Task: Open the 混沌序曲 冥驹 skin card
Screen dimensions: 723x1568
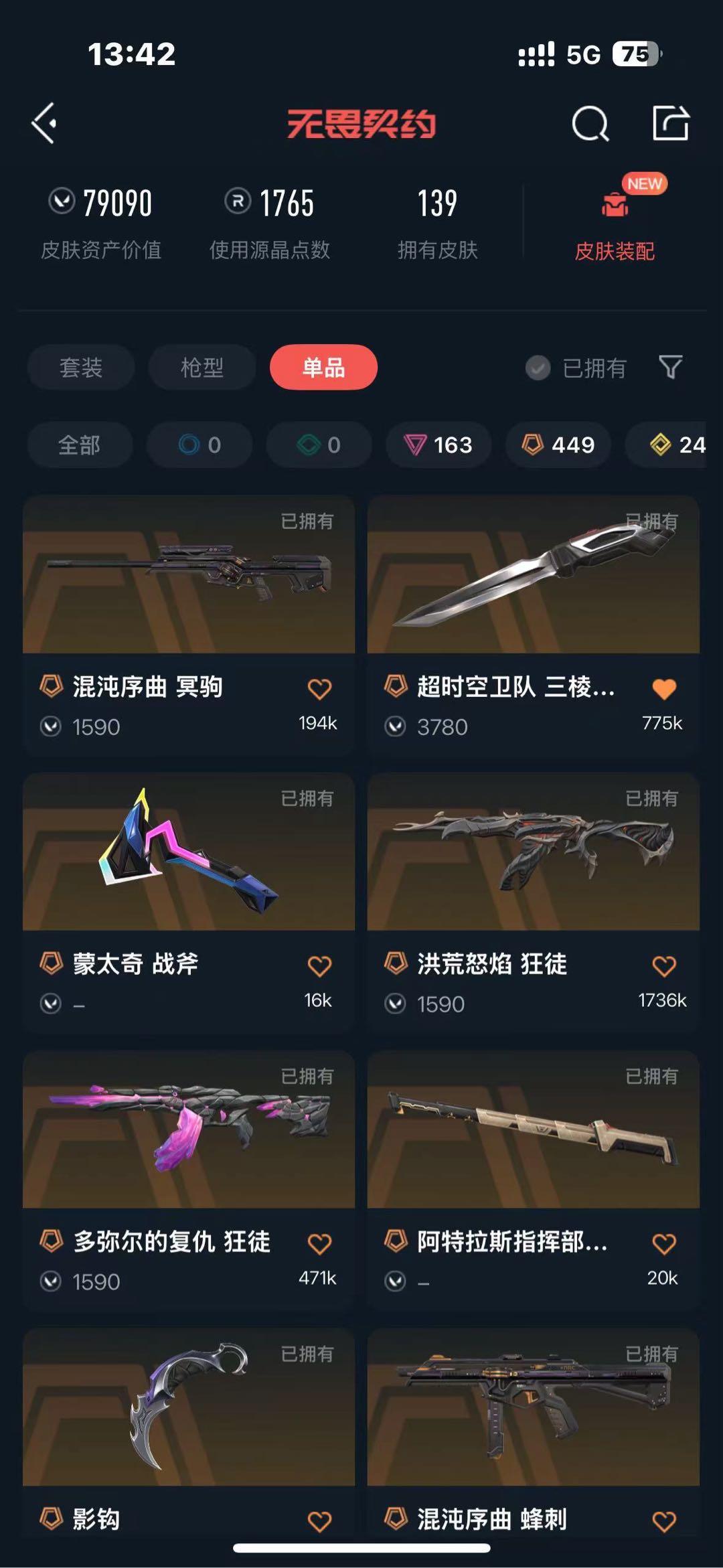Action: (189, 626)
